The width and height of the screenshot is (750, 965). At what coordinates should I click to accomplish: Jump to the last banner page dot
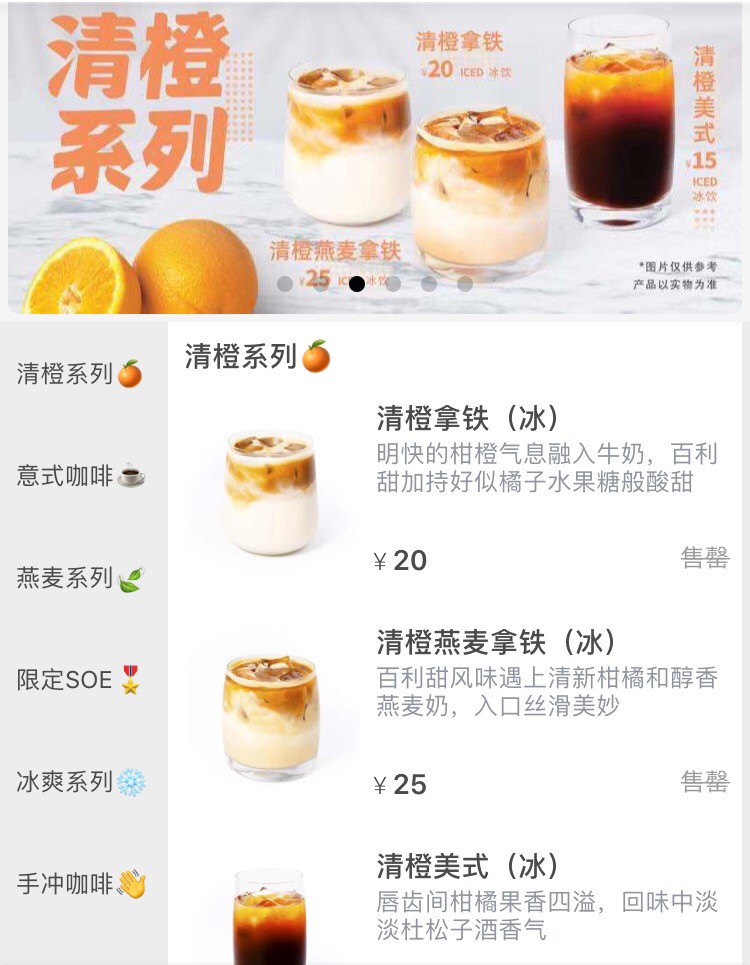coord(465,284)
